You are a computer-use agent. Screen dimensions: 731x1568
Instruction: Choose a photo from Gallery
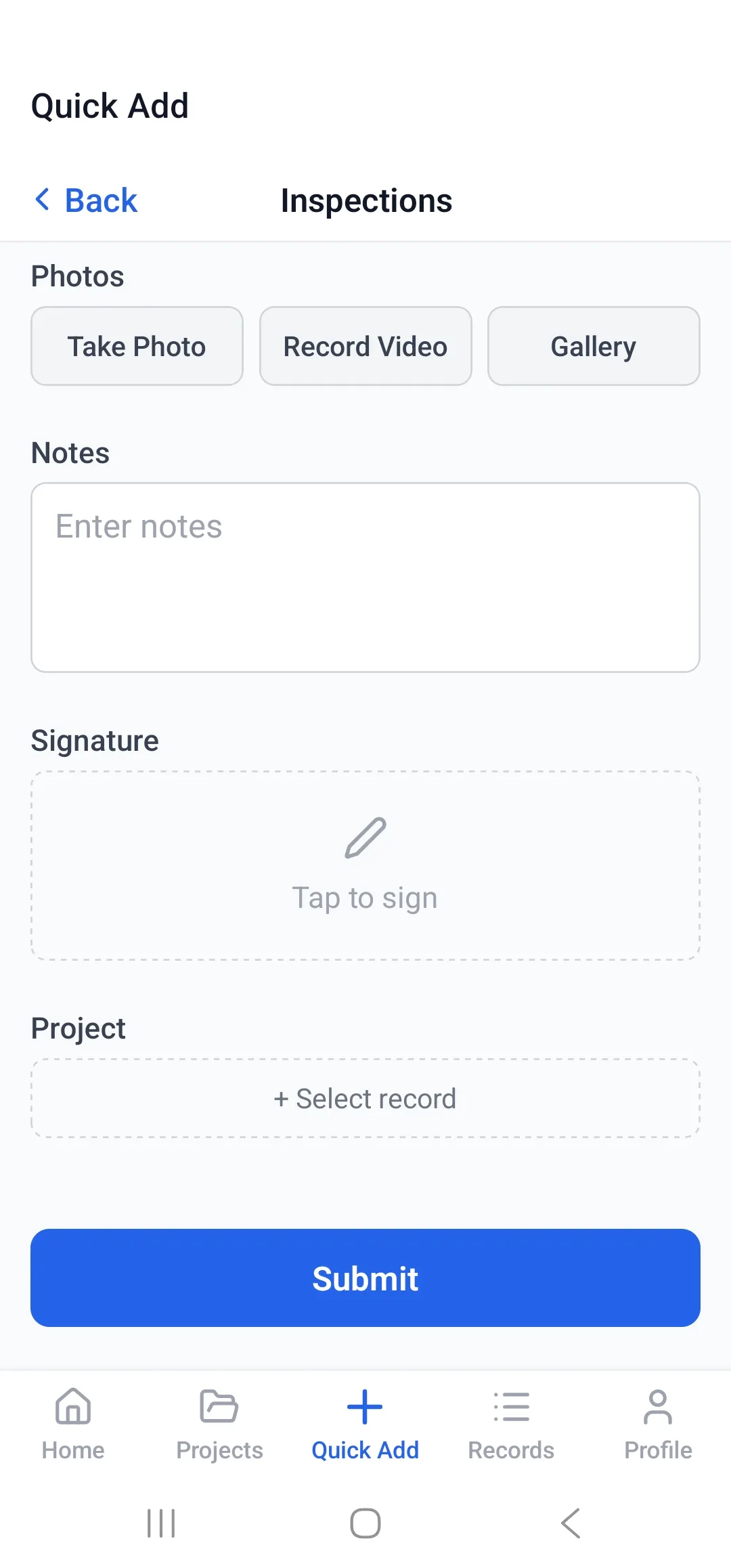[x=594, y=346]
